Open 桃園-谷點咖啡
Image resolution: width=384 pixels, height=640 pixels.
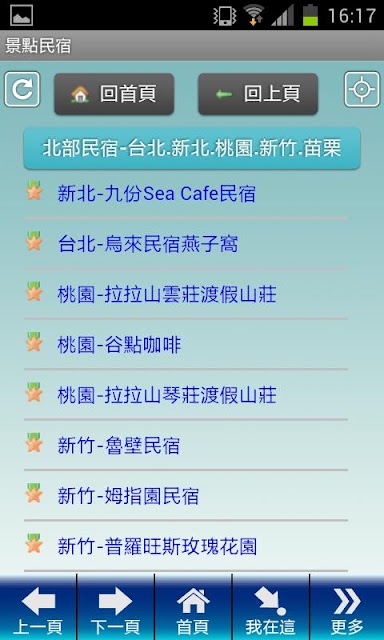tap(186, 344)
